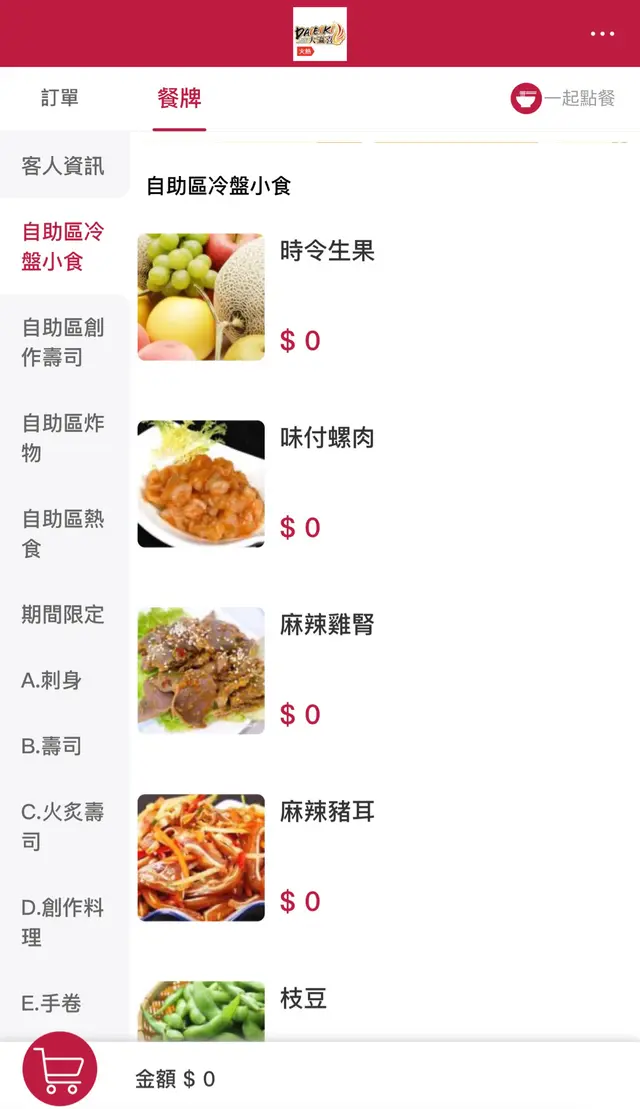Open the 客人資訊 category
640x1109 pixels.
(x=63, y=166)
